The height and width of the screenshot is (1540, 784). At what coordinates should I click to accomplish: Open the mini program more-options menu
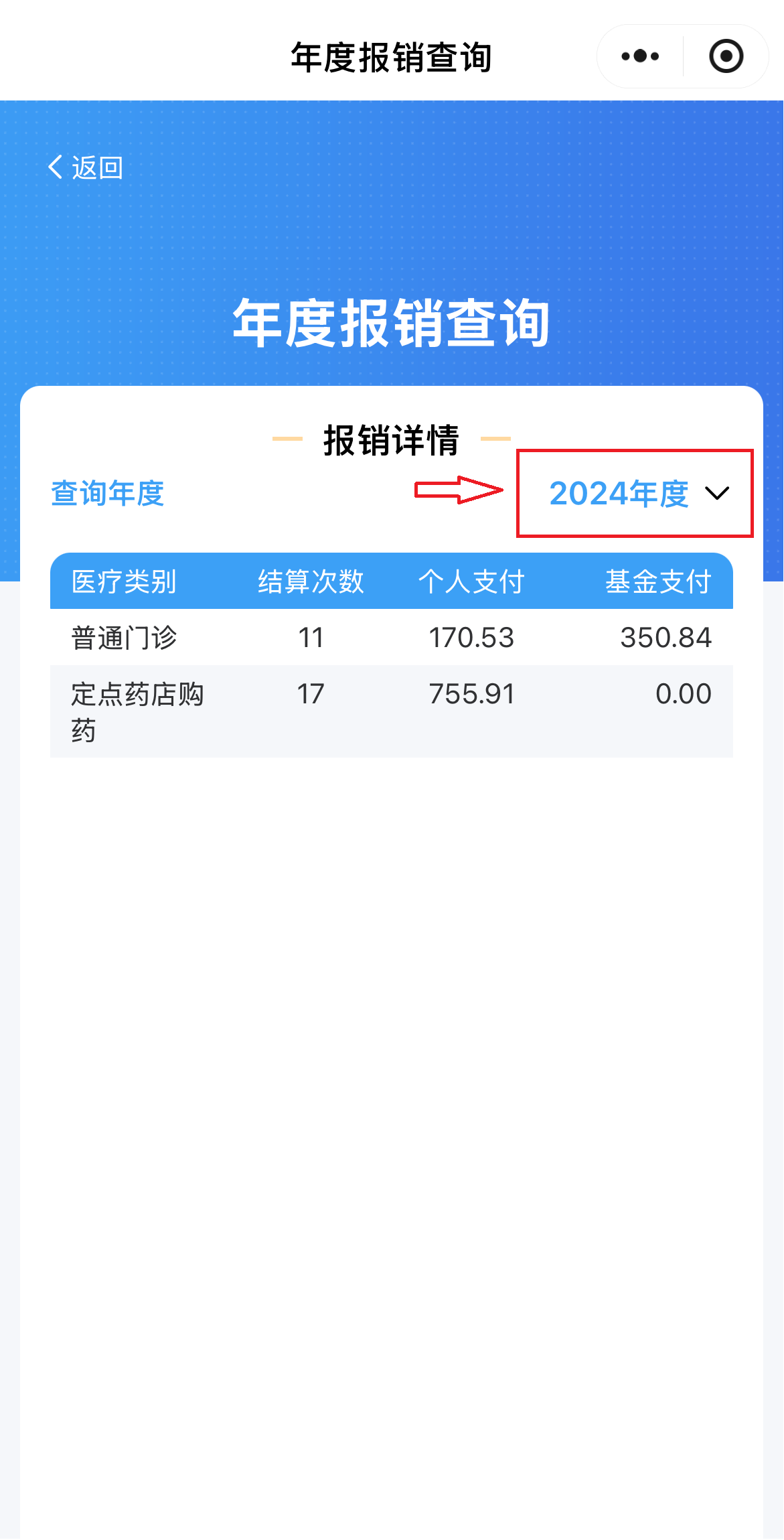click(x=640, y=56)
